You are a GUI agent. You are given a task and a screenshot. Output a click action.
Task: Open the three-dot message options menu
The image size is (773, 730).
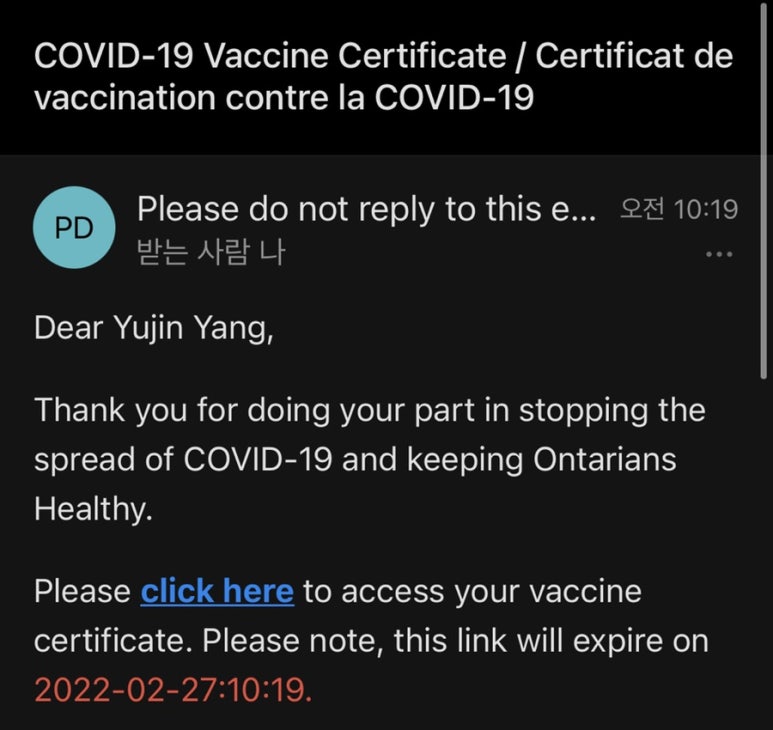(x=719, y=254)
